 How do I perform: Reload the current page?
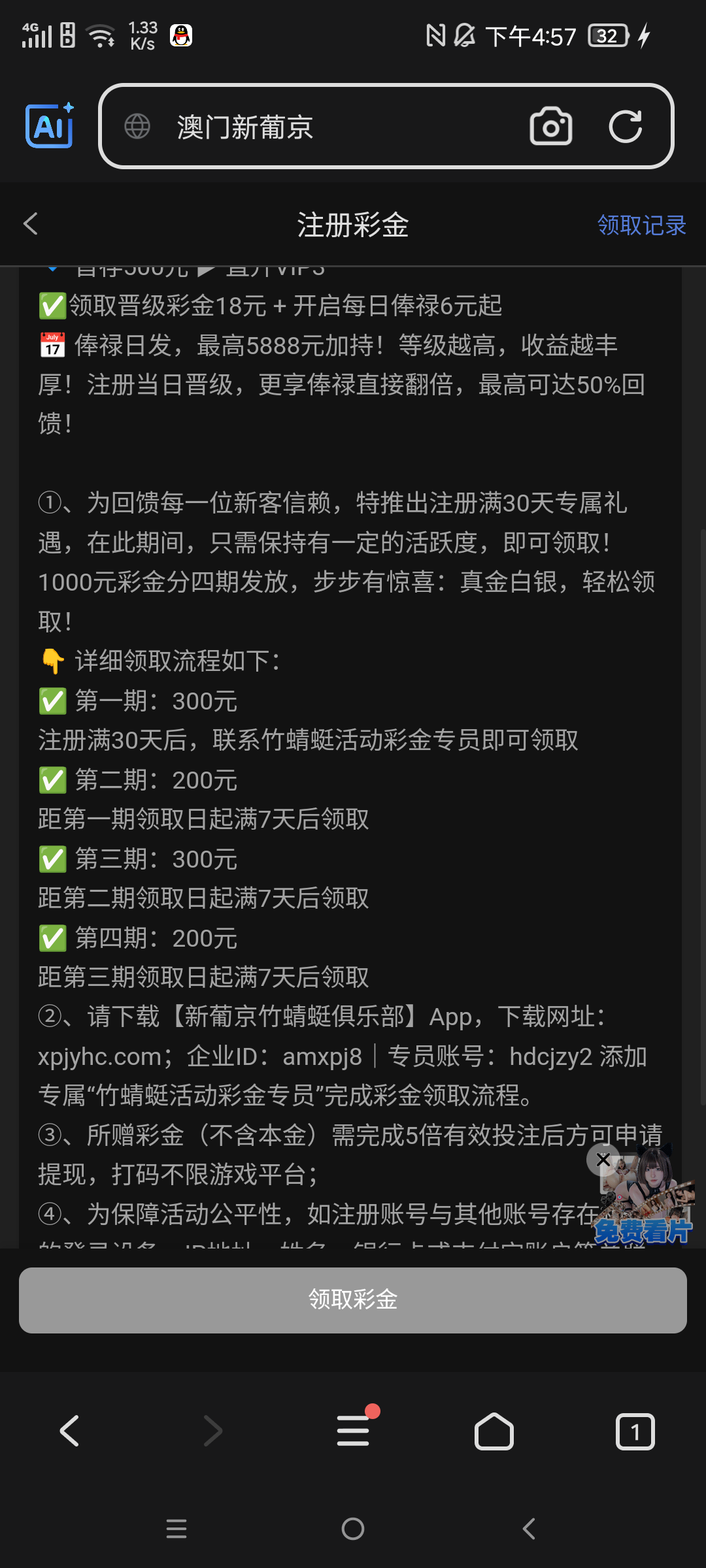626,127
